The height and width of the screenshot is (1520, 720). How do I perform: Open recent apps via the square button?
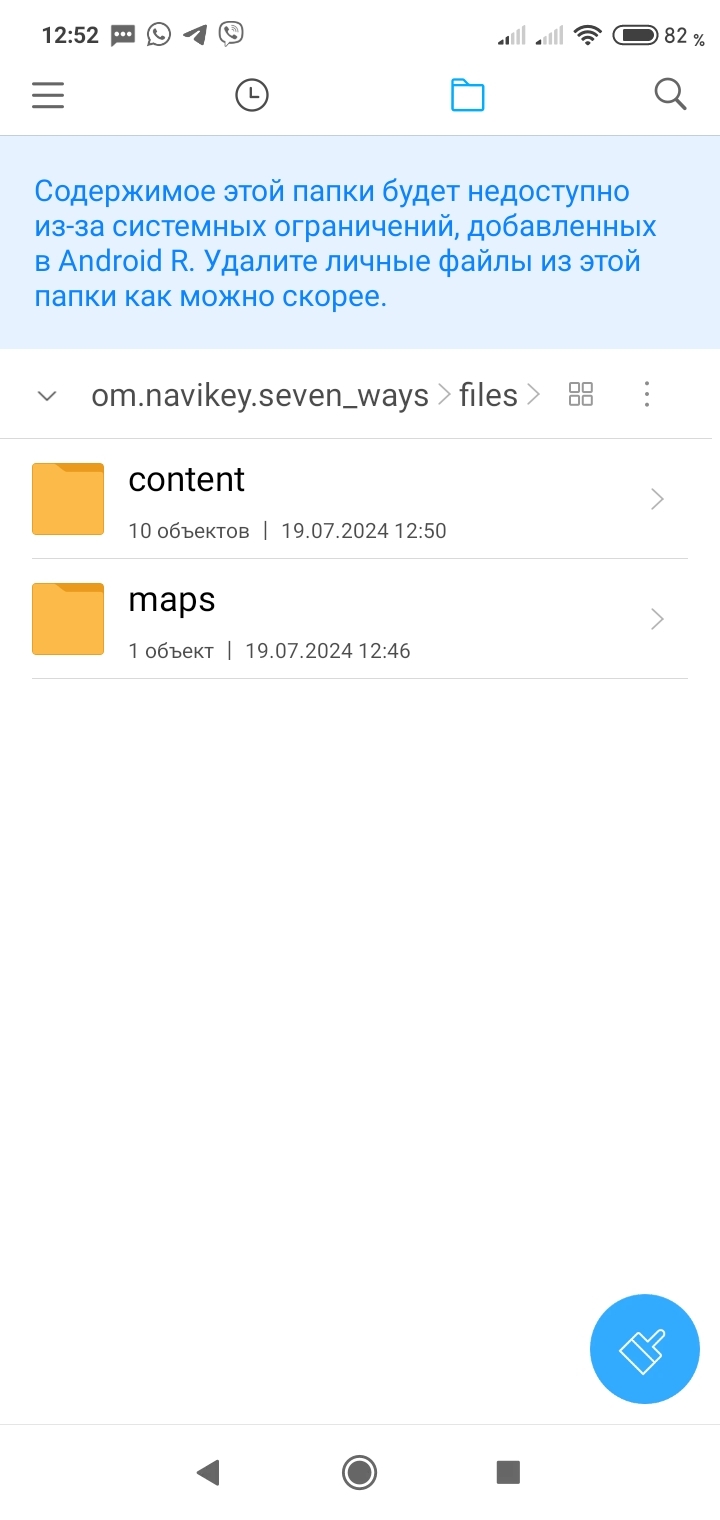click(508, 1471)
